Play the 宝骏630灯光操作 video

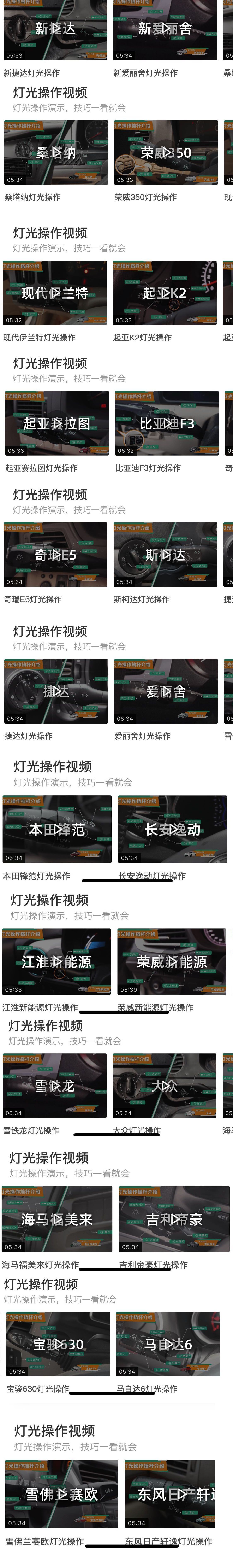click(58, 1345)
